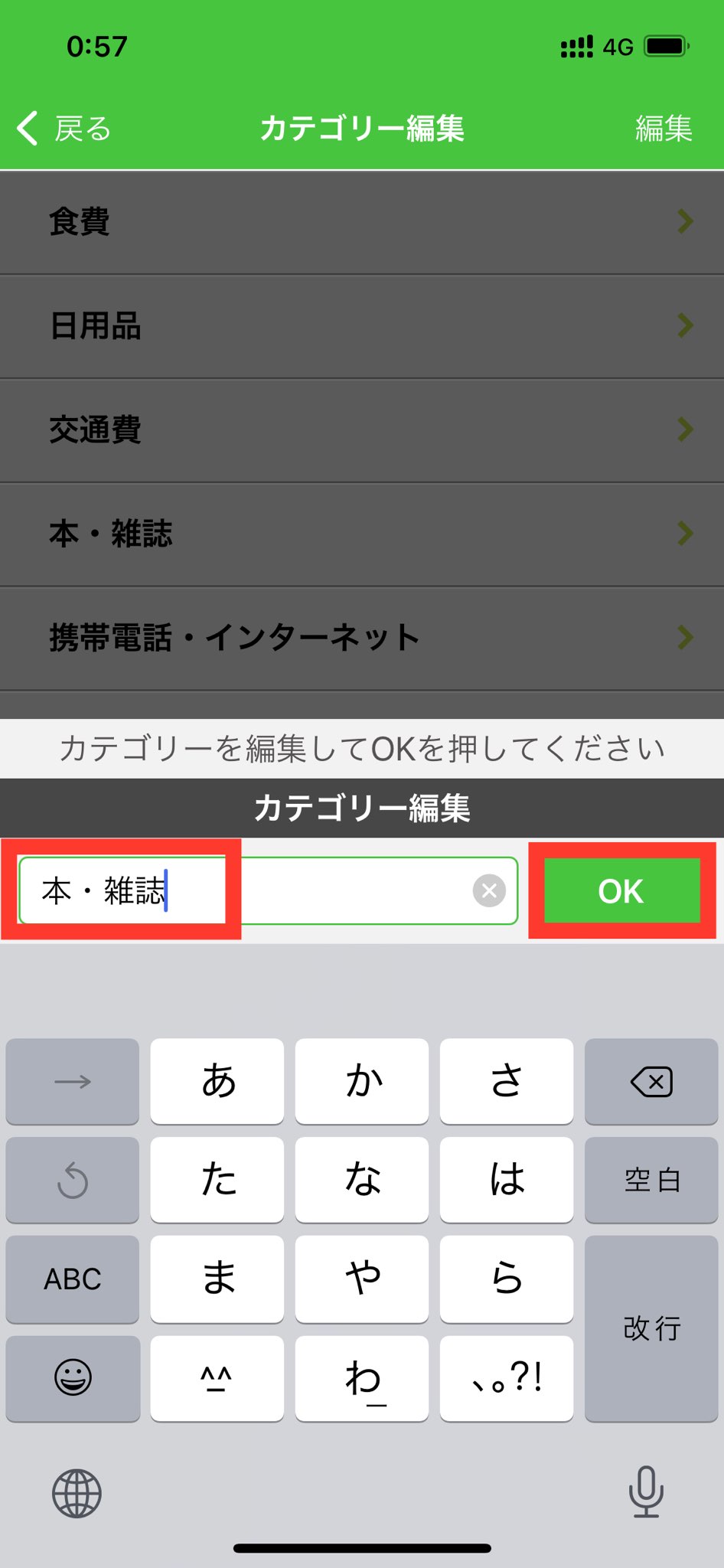Viewport: 724px width, 1568px height.
Task: Open the emoji keyboard
Action: (x=73, y=1378)
